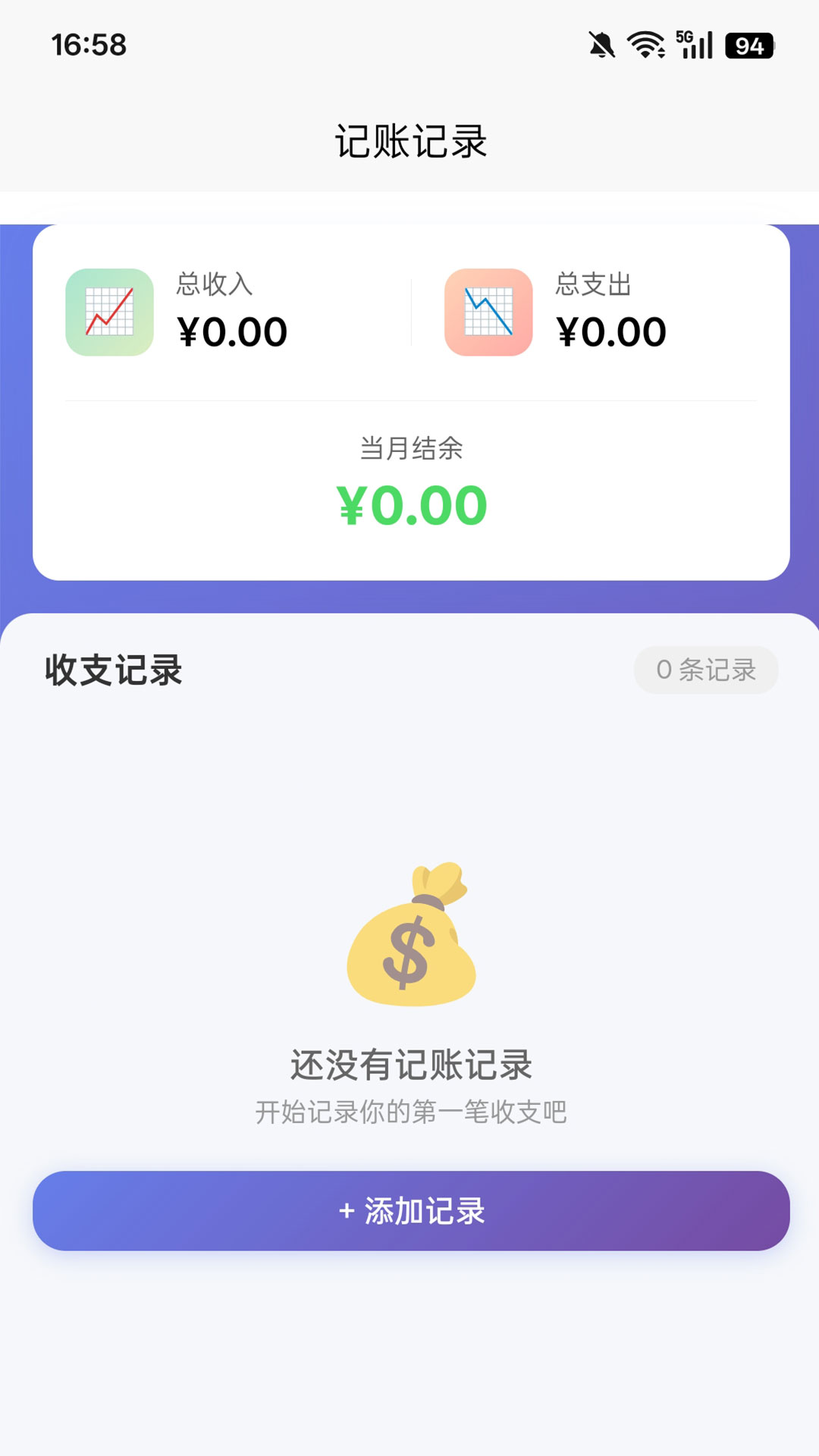Click the battery indicator showing 94

pos(745,47)
